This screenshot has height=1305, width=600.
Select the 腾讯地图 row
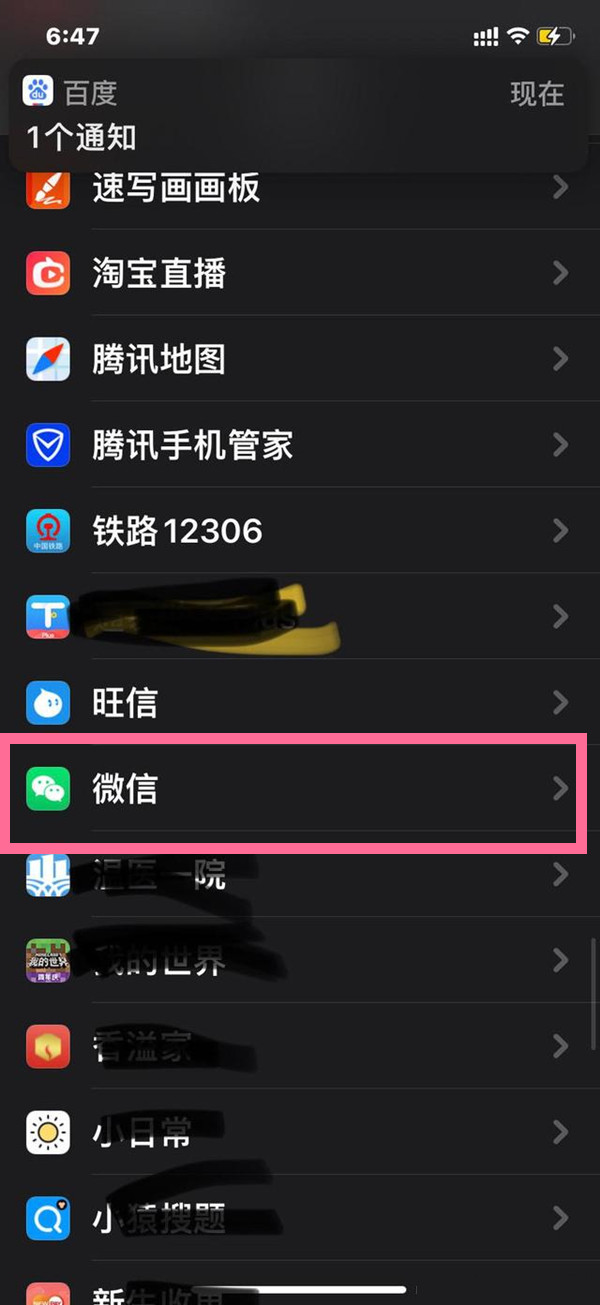[300, 358]
